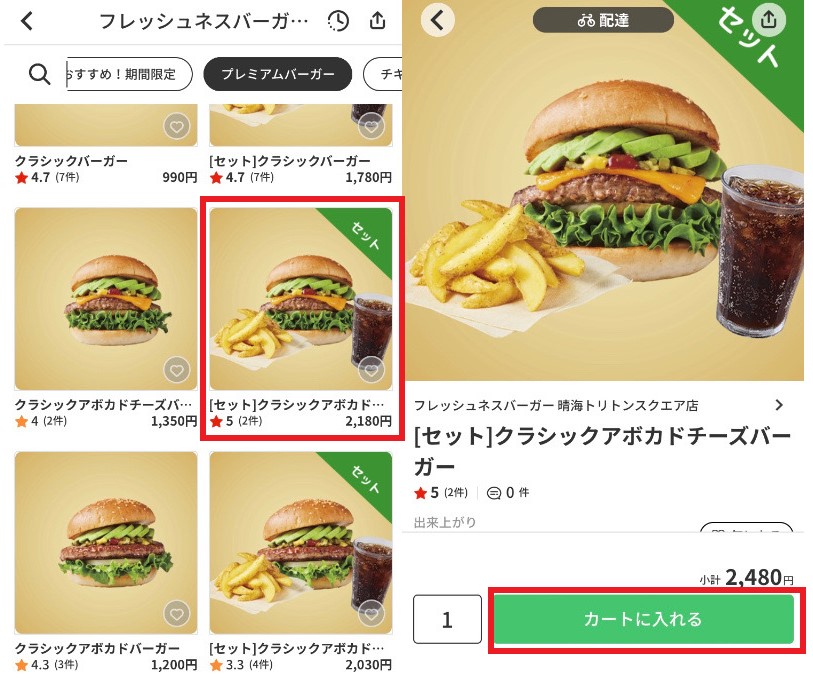Tap the round share icon on the セット ribbon
Viewport: 813px width, 687px height.
[x=767, y=19]
